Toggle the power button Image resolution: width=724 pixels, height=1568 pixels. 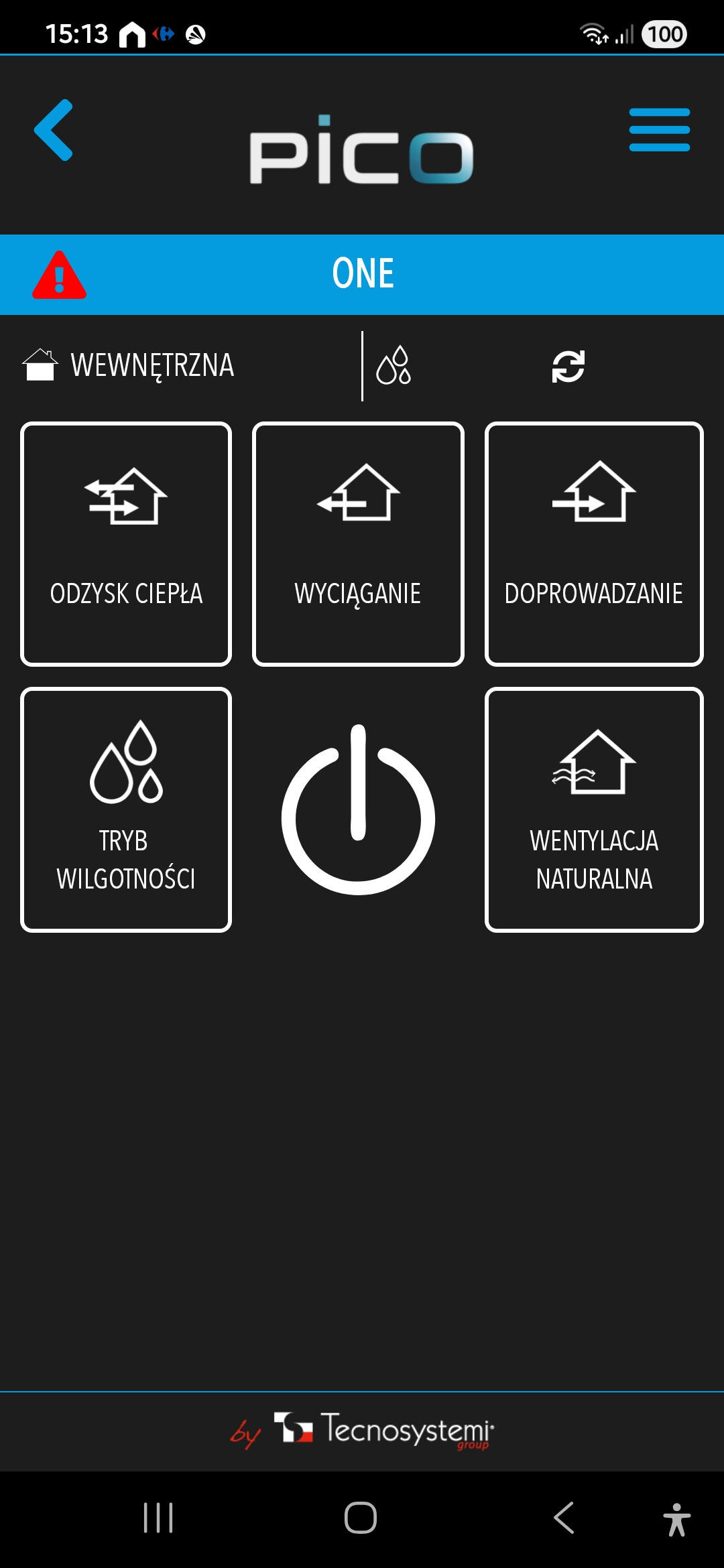[x=358, y=811]
